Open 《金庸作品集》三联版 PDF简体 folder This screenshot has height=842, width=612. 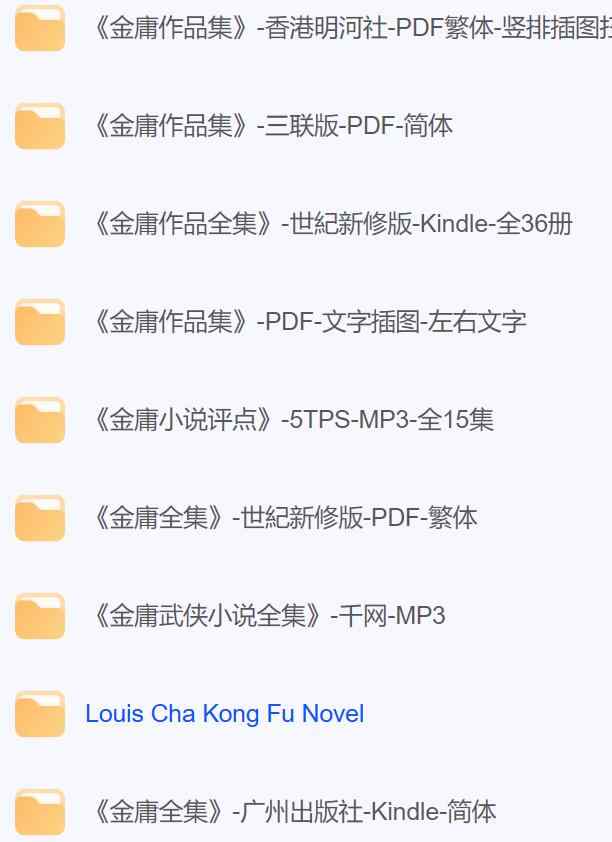tap(270, 126)
